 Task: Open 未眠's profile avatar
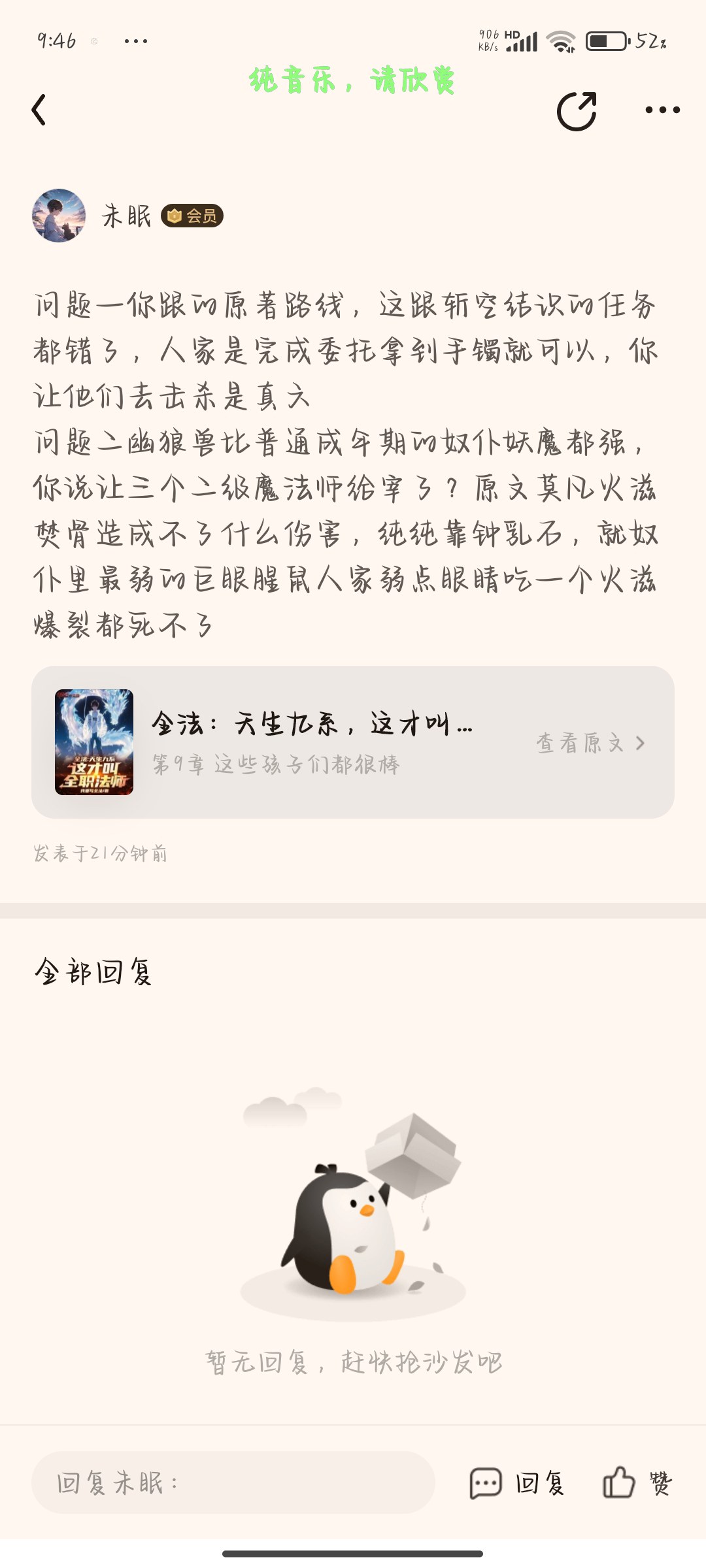[x=59, y=216]
